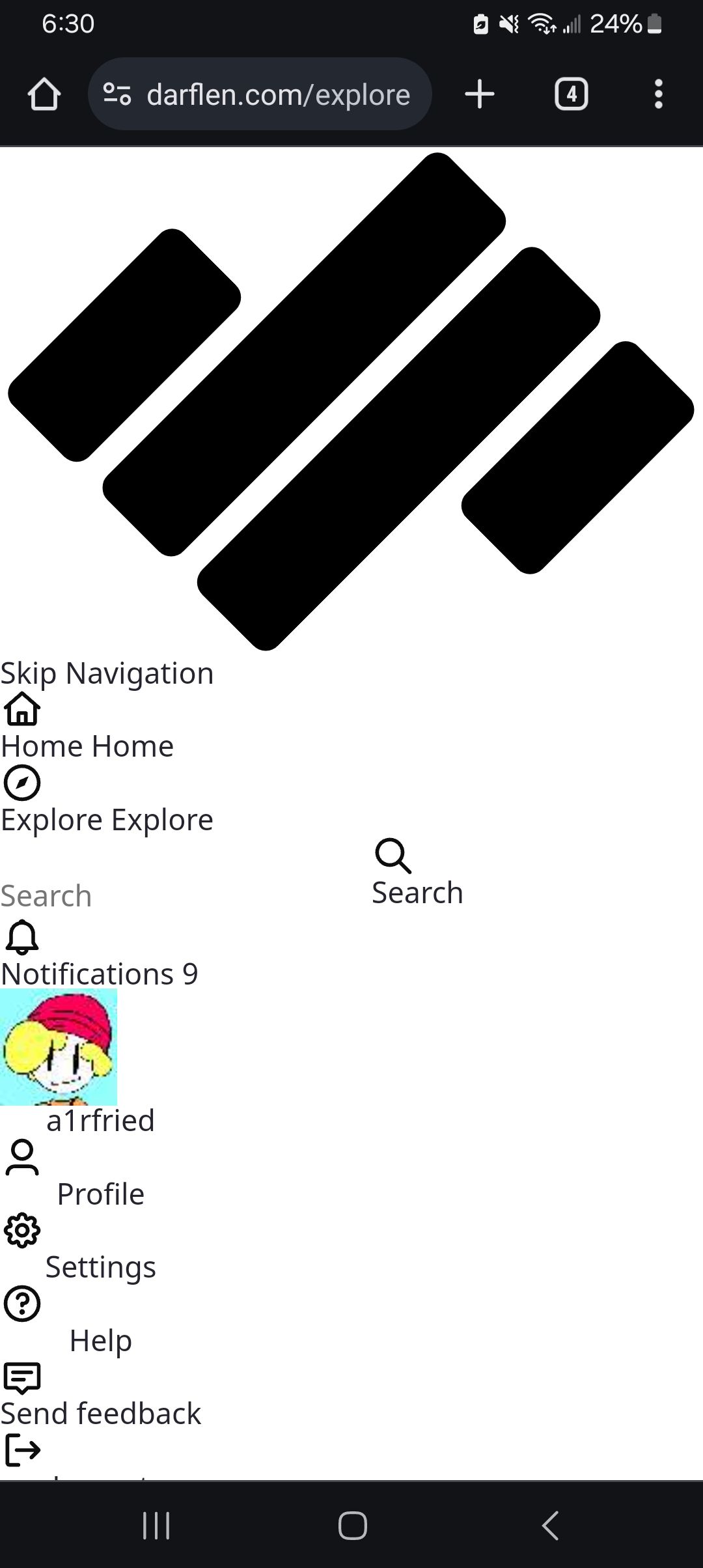Tap the Search magnifier button
The image size is (703, 1568).
[x=417, y=874]
